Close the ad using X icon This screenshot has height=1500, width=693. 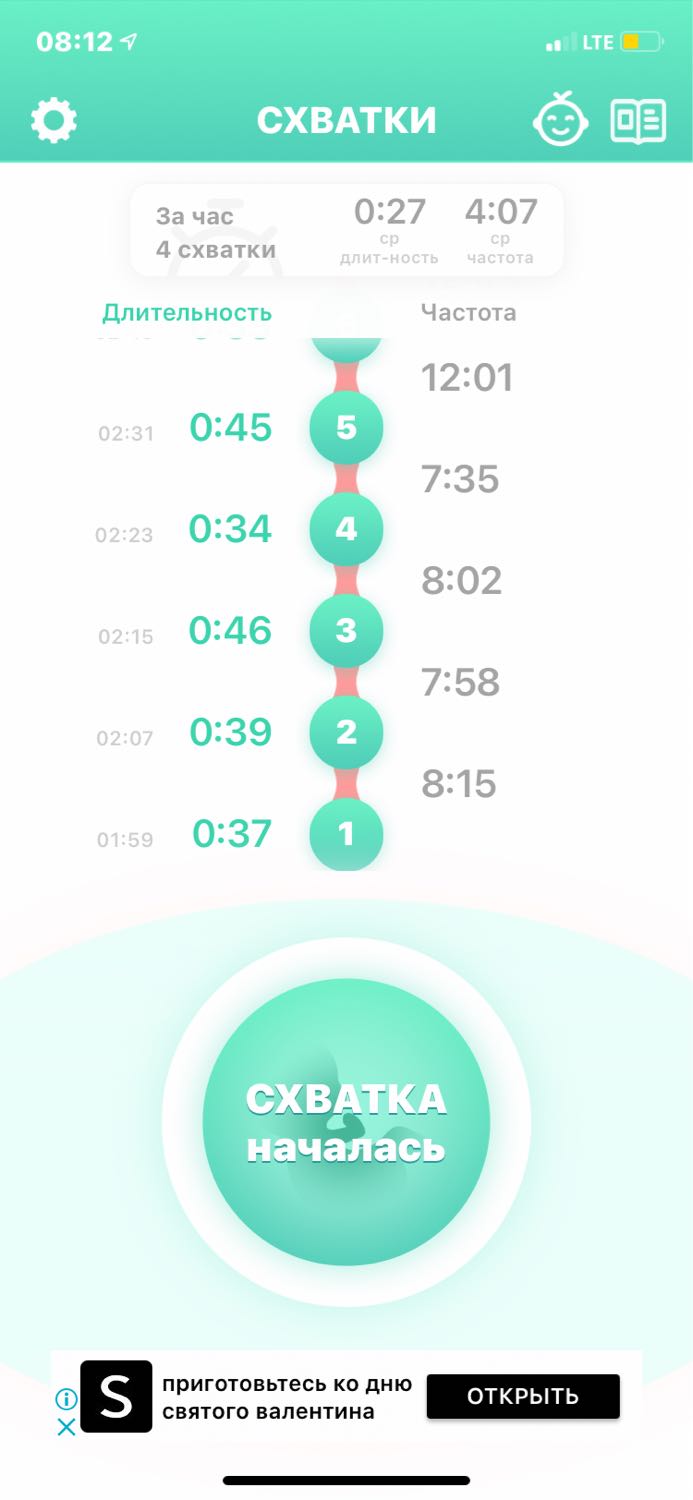(x=66, y=1427)
